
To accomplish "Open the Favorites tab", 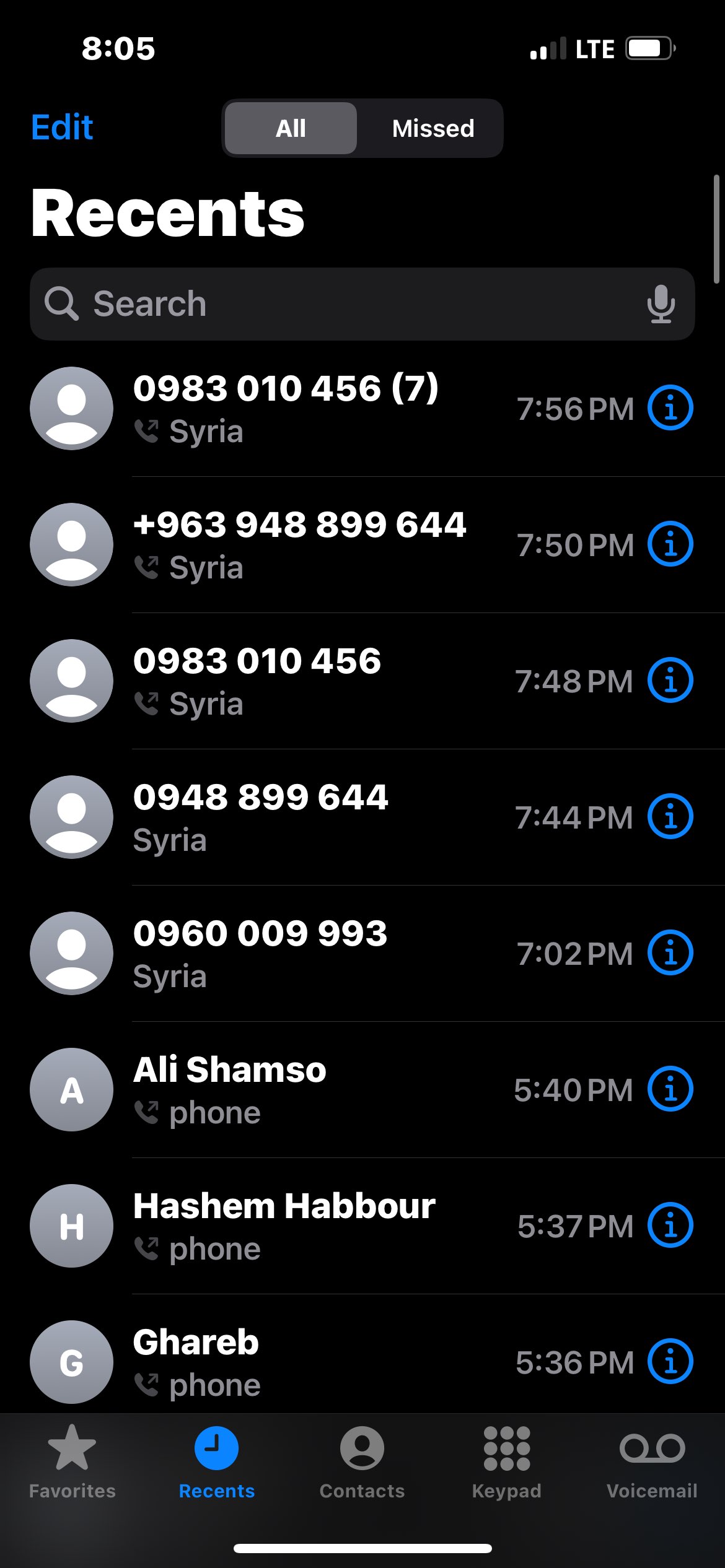I will click(72, 1461).
